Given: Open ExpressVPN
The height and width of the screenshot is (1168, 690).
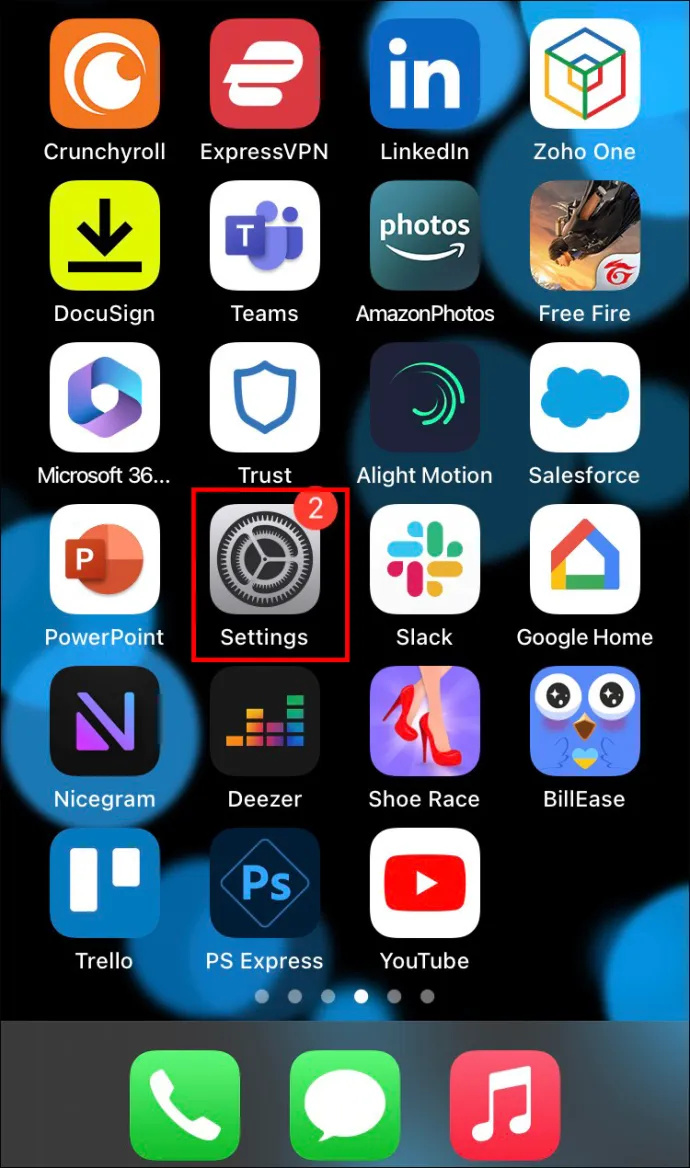Looking at the screenshot, I should pyautogui.click(x=265, y=74).
